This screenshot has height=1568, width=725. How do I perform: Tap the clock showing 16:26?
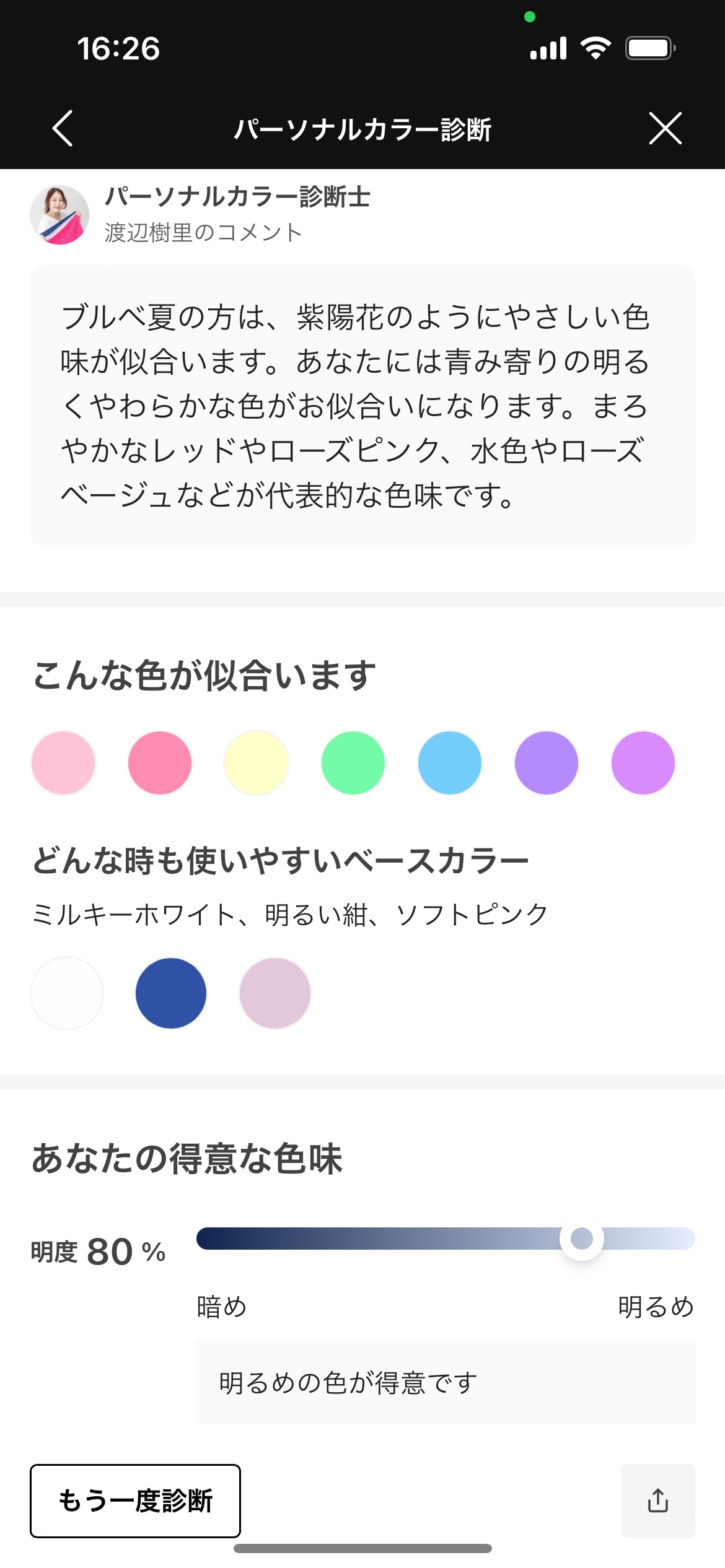point(118,49)
